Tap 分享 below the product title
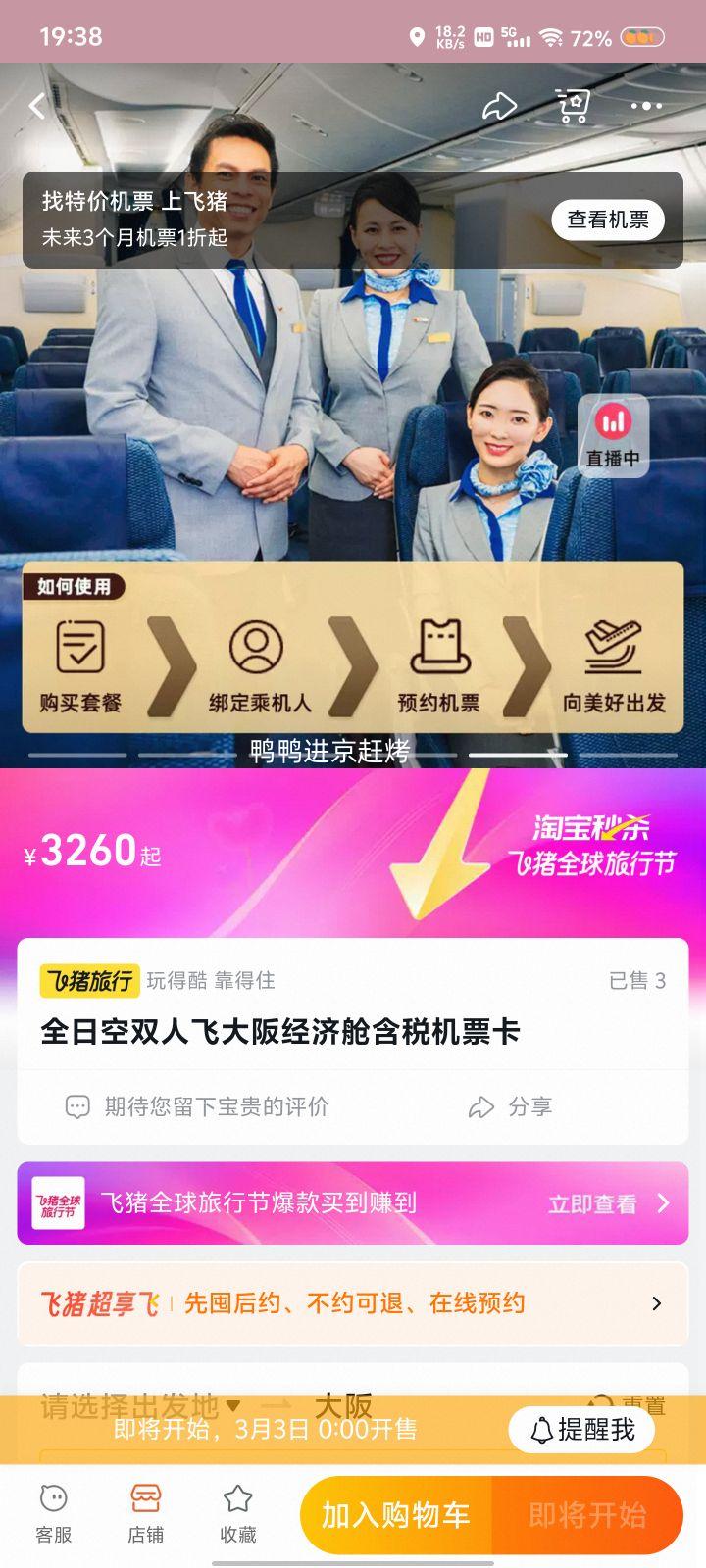The height and width of the screenshot is (1568, 706). coord(510,1106)
